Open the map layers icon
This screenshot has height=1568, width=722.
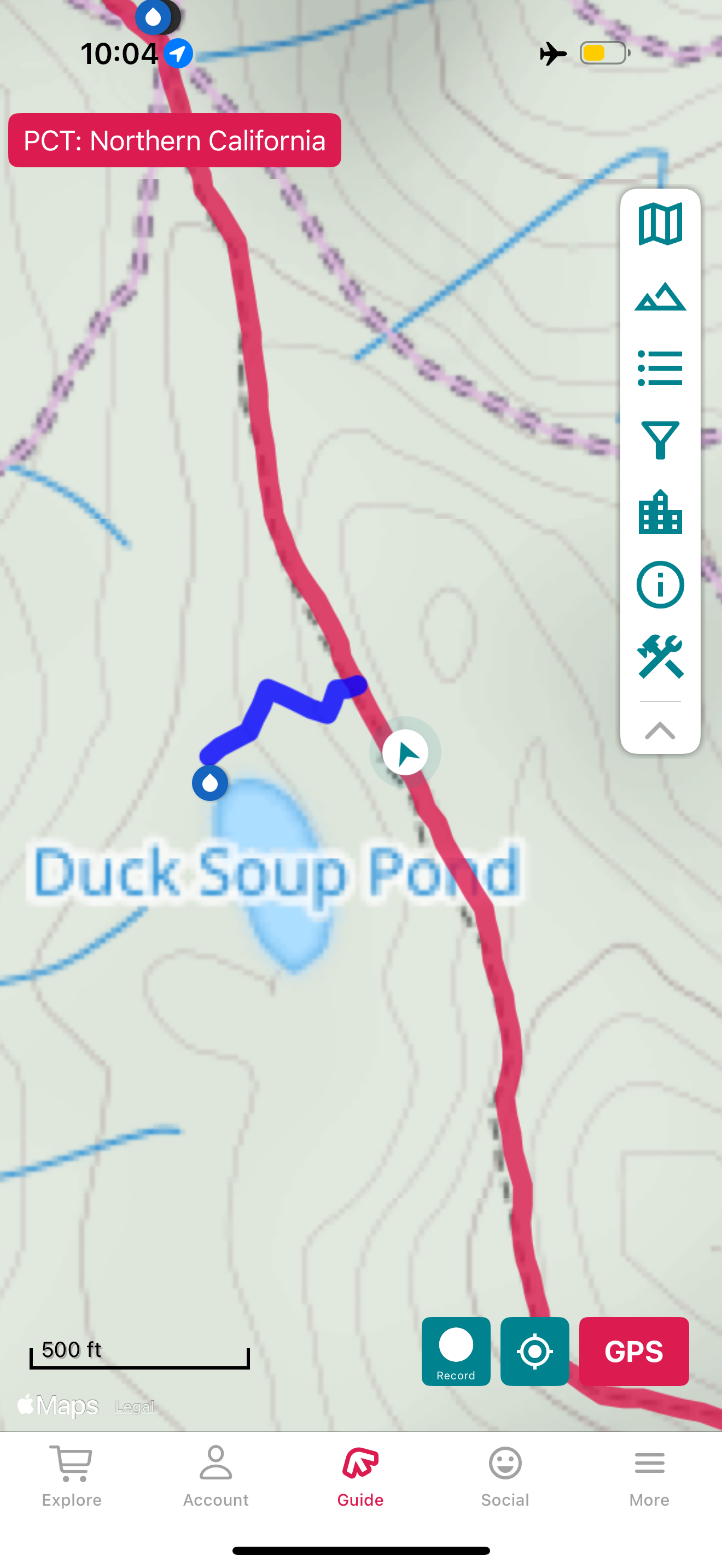click(x=660, y=225)
